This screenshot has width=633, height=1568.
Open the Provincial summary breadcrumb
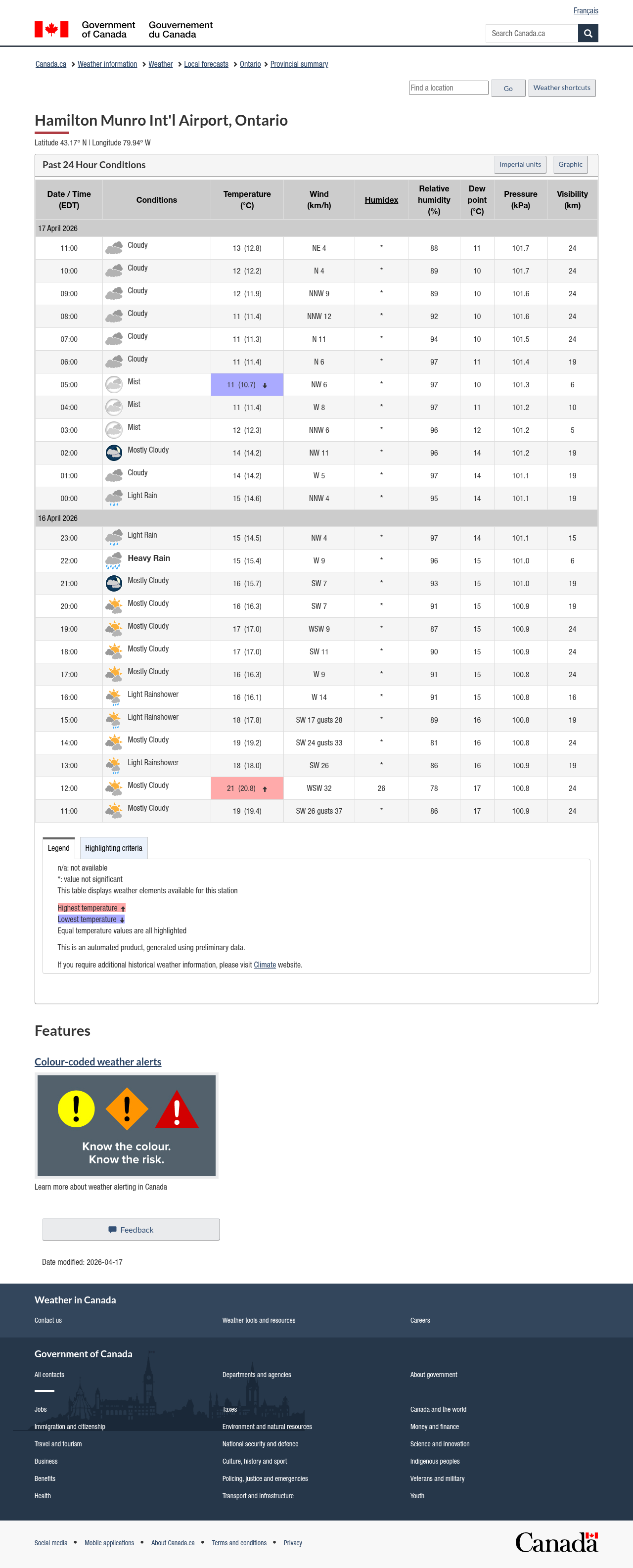(299, 64)
